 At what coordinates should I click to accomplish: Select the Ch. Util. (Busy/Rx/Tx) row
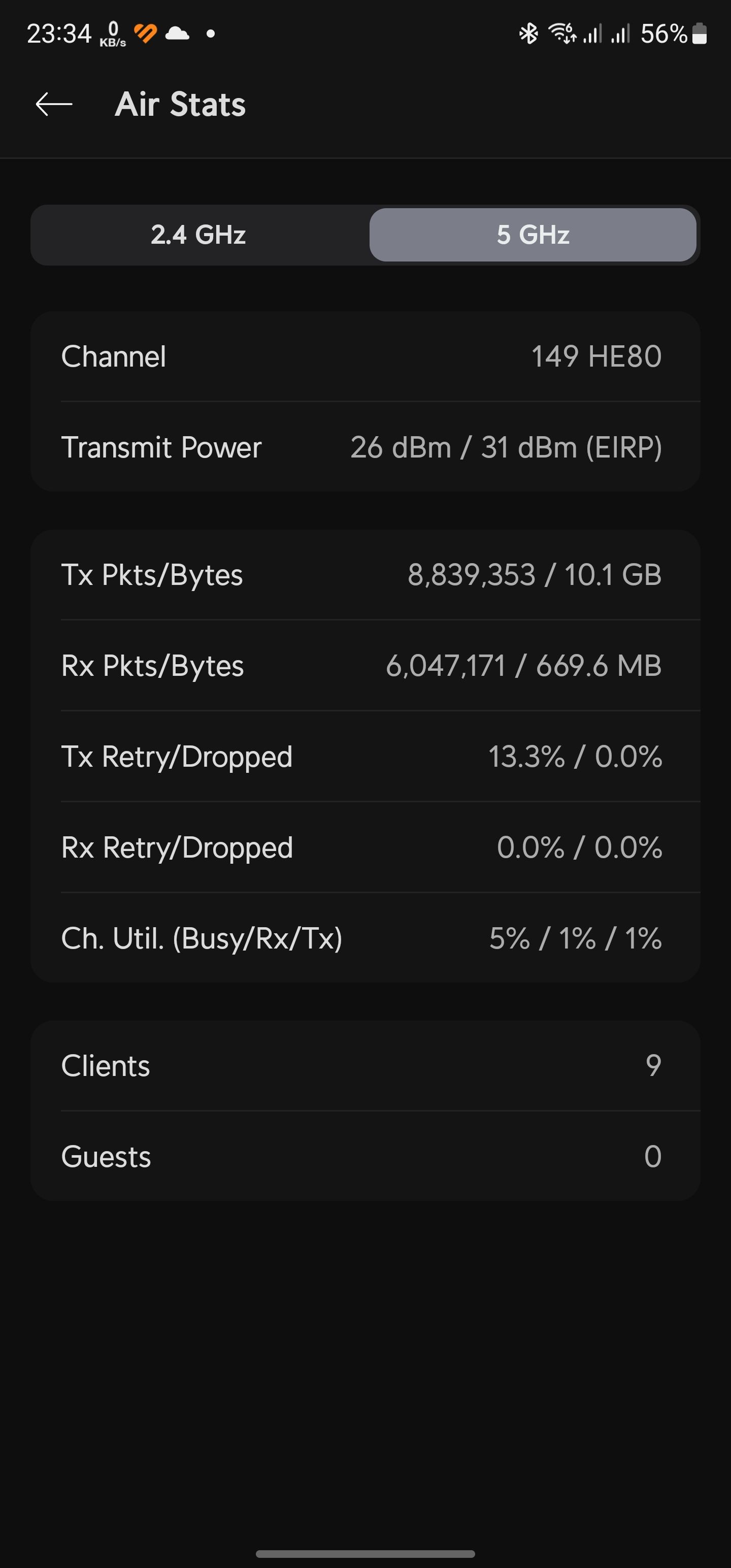pyautogui.click(x=365, y=939)
